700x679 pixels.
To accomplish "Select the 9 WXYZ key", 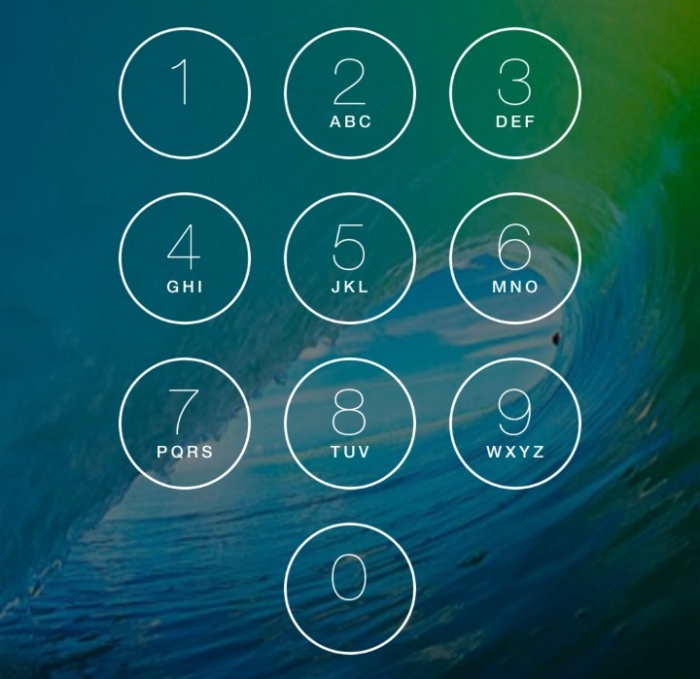I will coord(515,423).
